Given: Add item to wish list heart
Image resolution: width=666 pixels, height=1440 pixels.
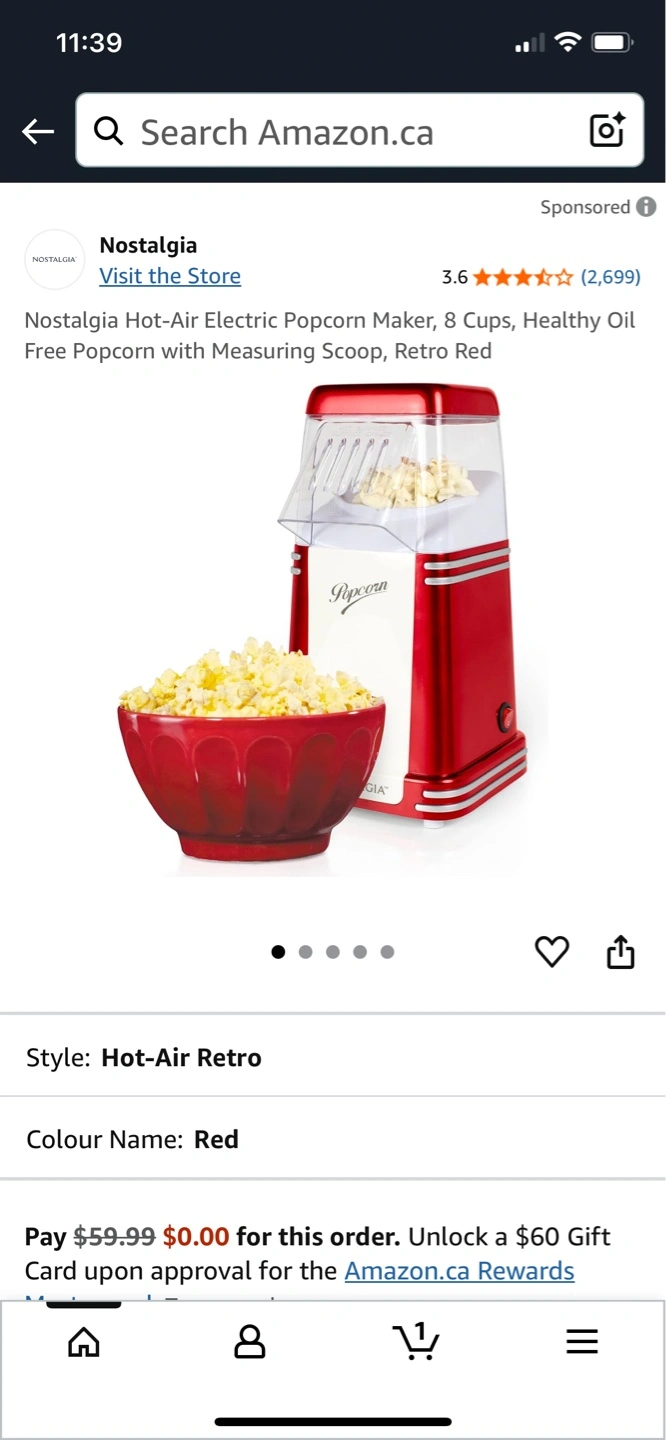Looking at the screenshot, I should pos(552,951).
